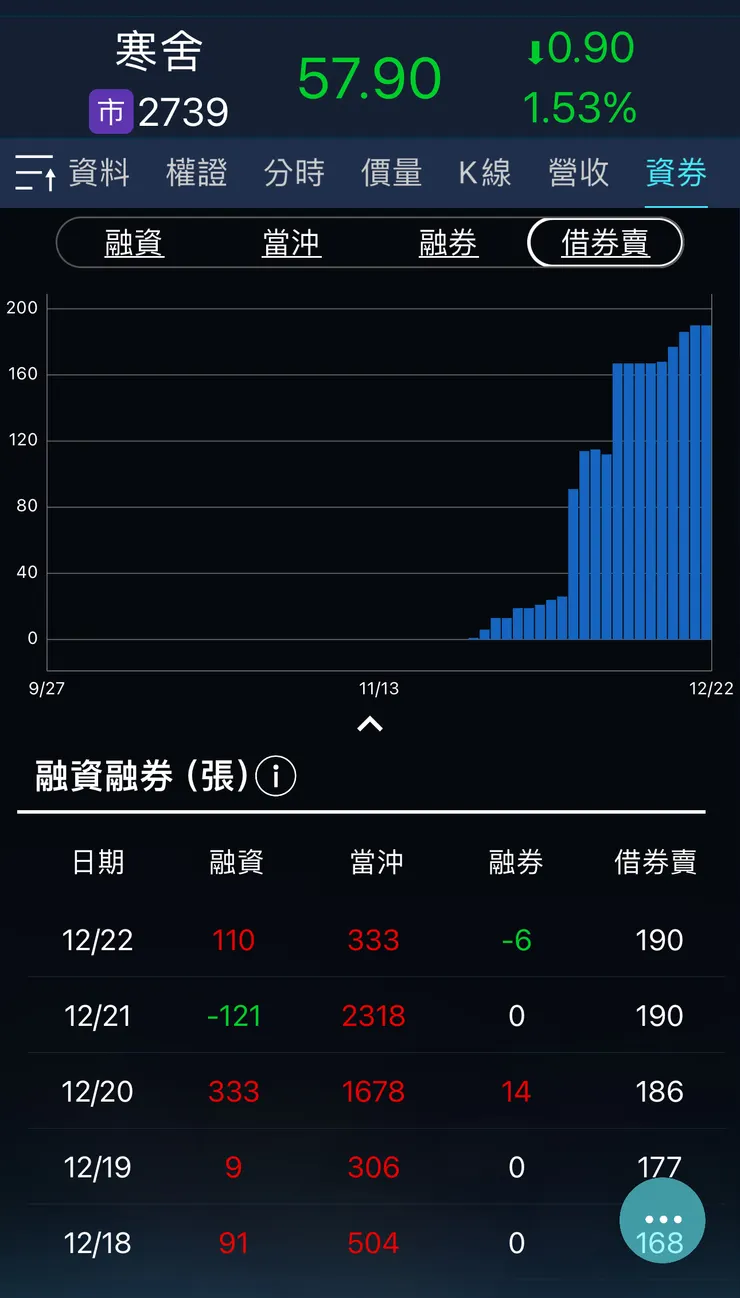The width and height of the screenshot is (740, 1298).
Task: Tap the floating teal more options button
Action: (662, 1220)
